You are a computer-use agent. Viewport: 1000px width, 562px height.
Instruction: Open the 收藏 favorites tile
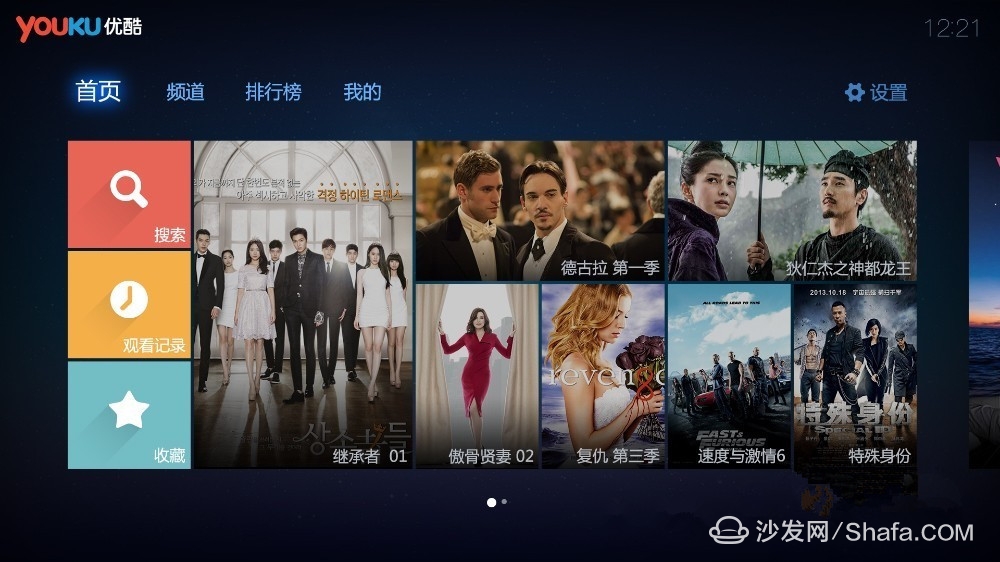(129, 414)
